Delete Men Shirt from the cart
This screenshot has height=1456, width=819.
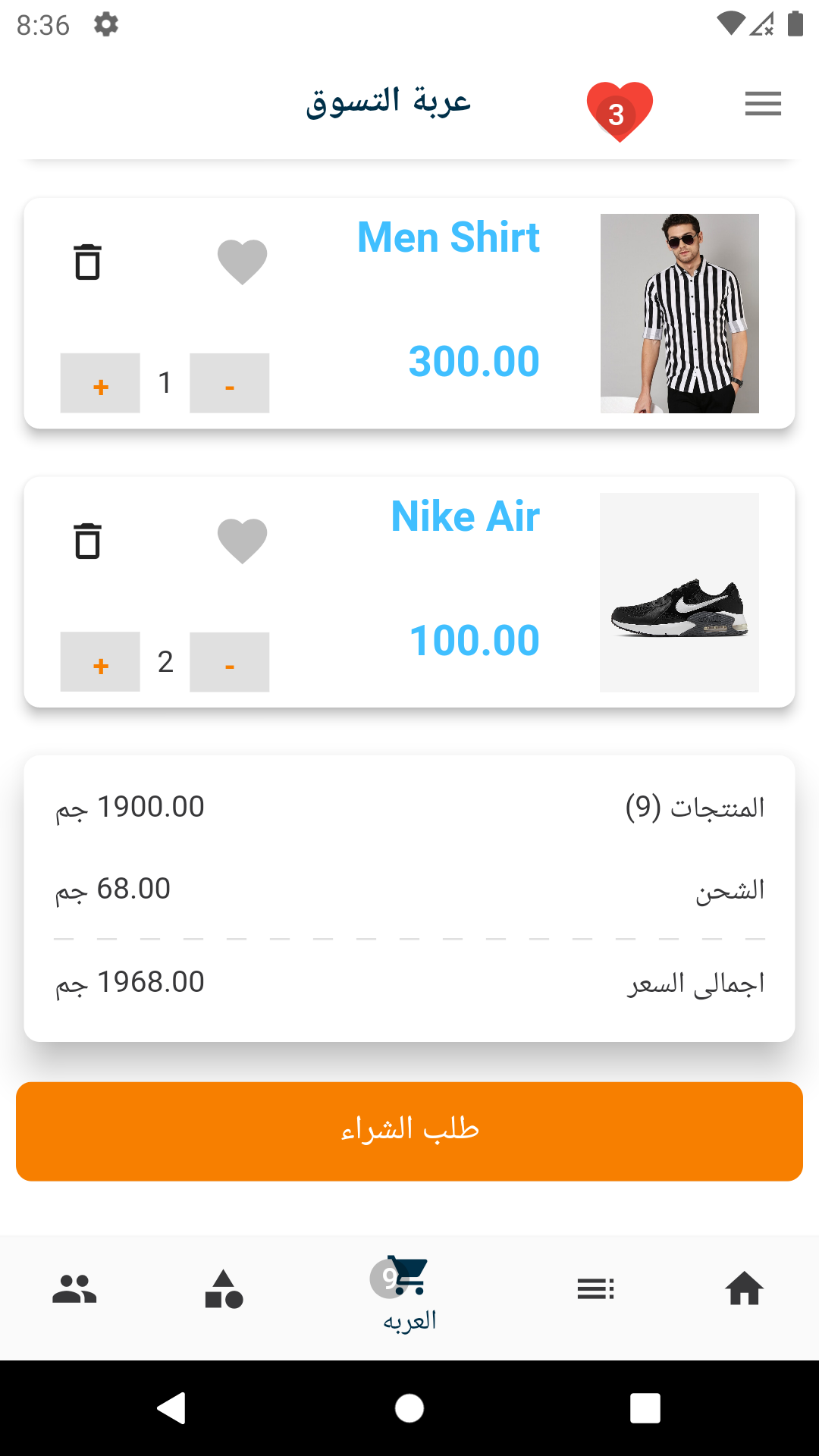(88, 262)
